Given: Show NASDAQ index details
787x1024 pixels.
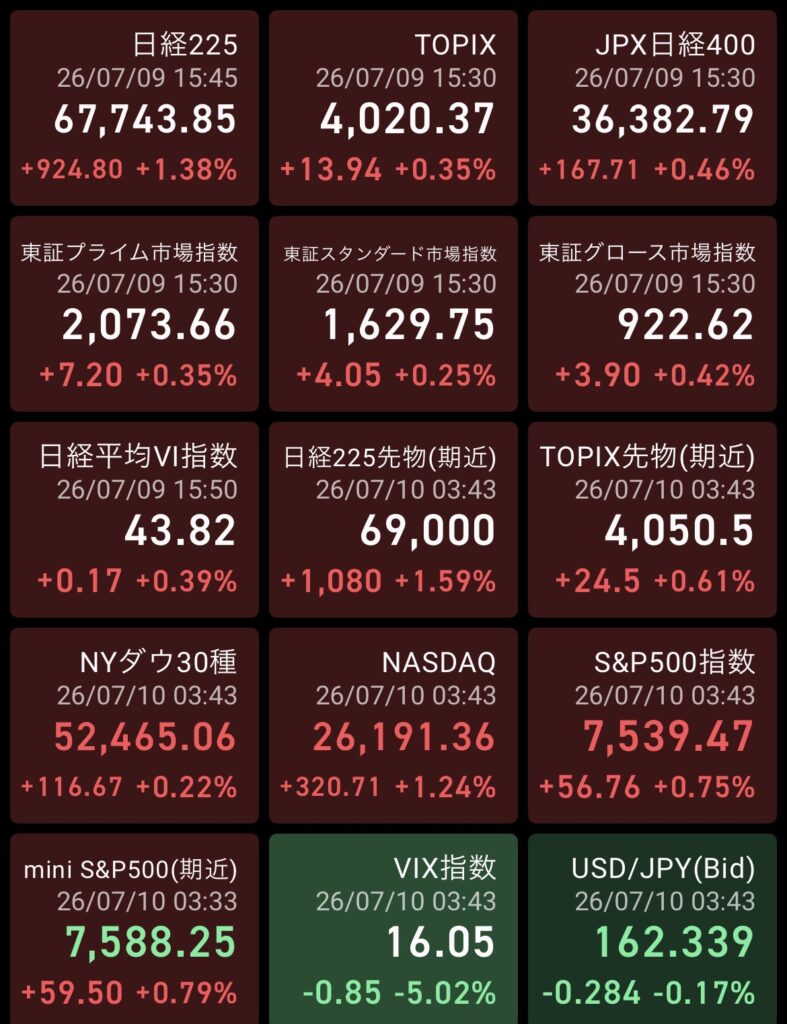Looking at the screenshot, I should coord(393,726).
